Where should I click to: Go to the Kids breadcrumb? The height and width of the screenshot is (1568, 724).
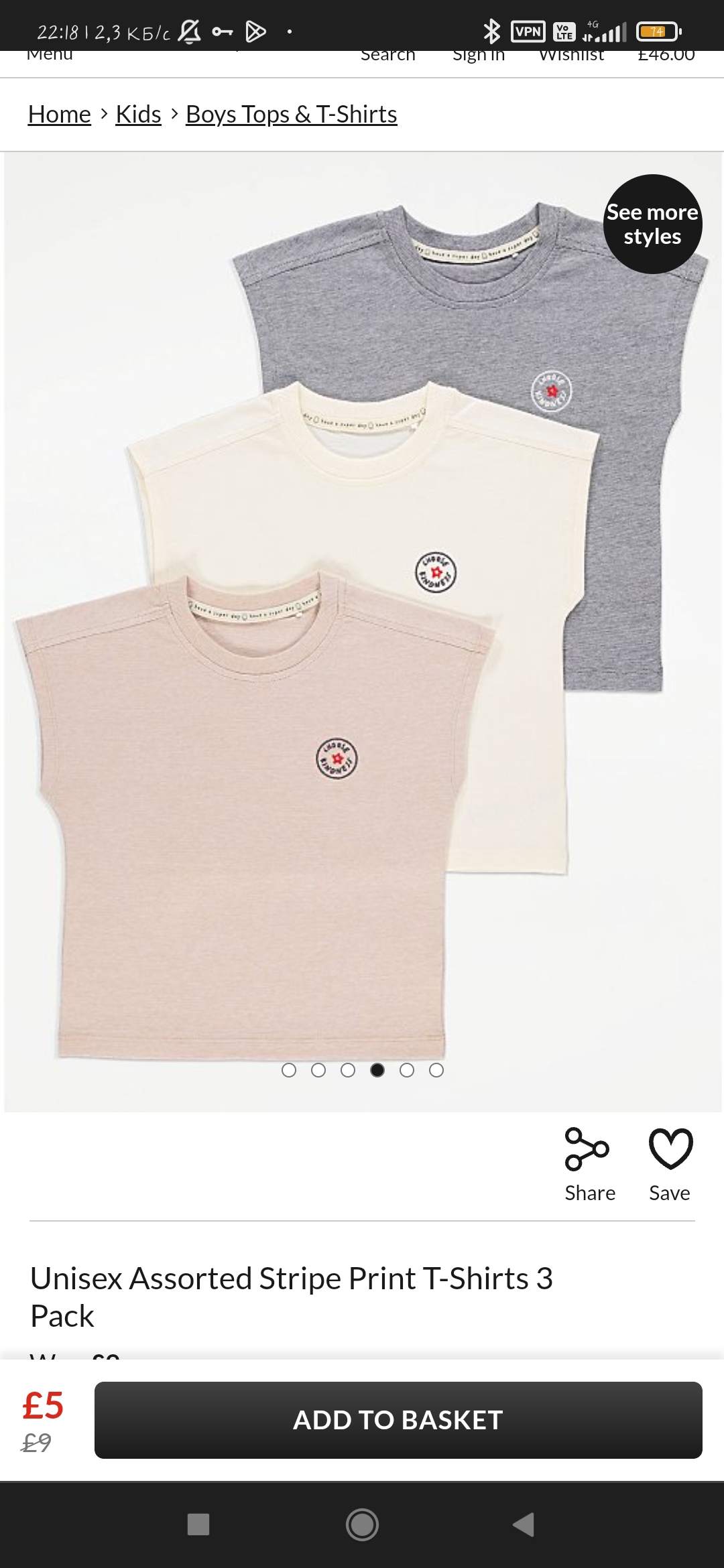pyautogui.click(x=138, y=115)
